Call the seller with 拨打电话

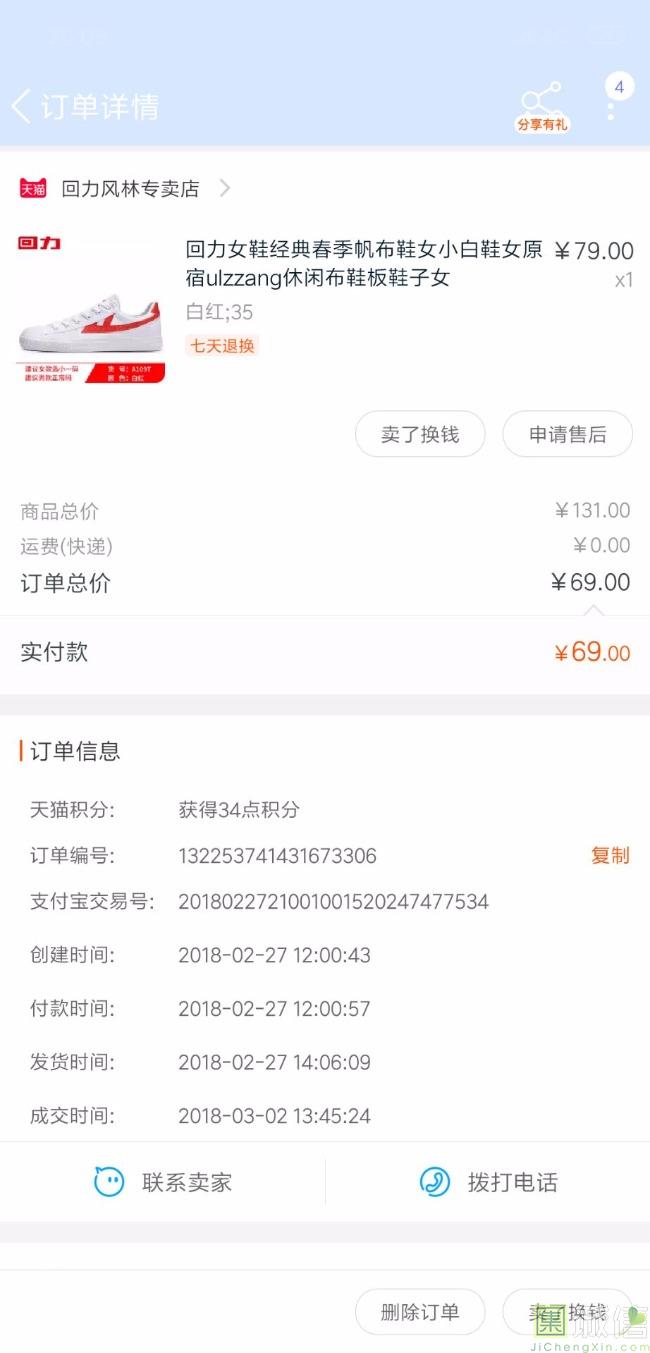click(488, 1182)
